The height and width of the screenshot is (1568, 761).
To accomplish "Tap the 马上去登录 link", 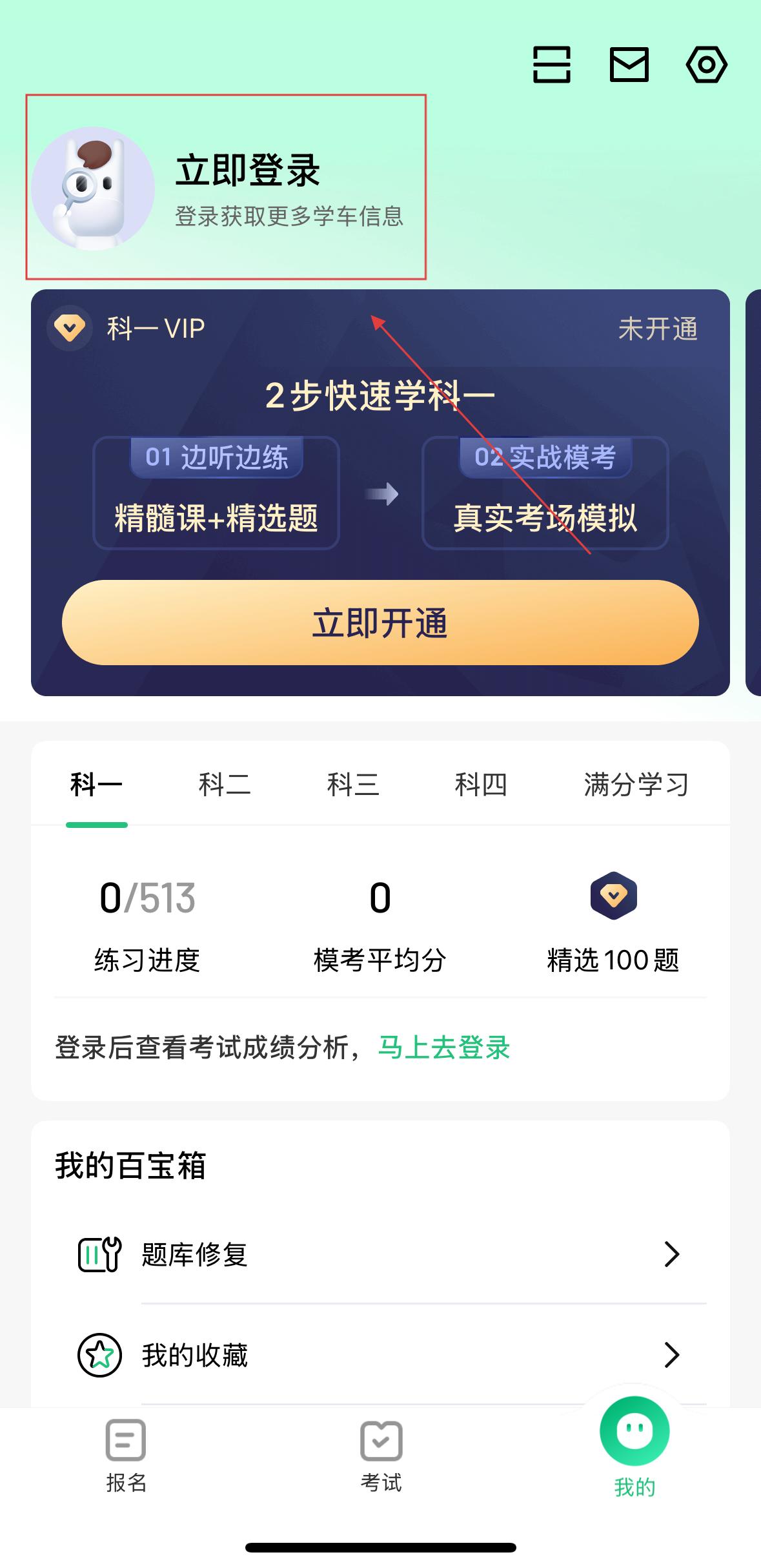I will [x=444, y=1047].
